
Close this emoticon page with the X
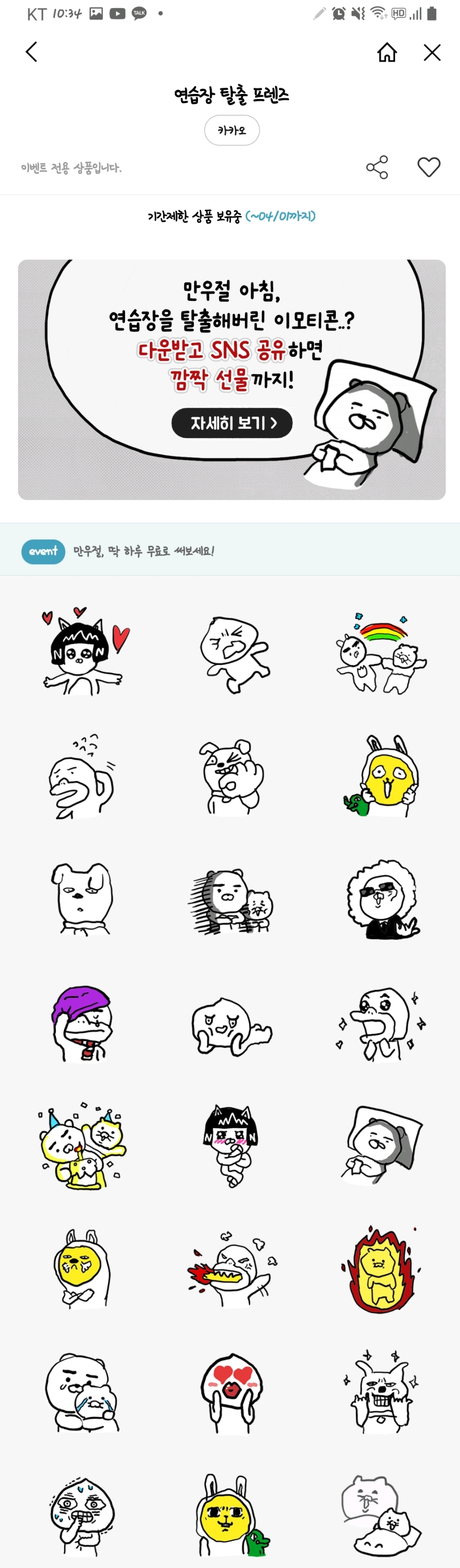click(432, 52)
